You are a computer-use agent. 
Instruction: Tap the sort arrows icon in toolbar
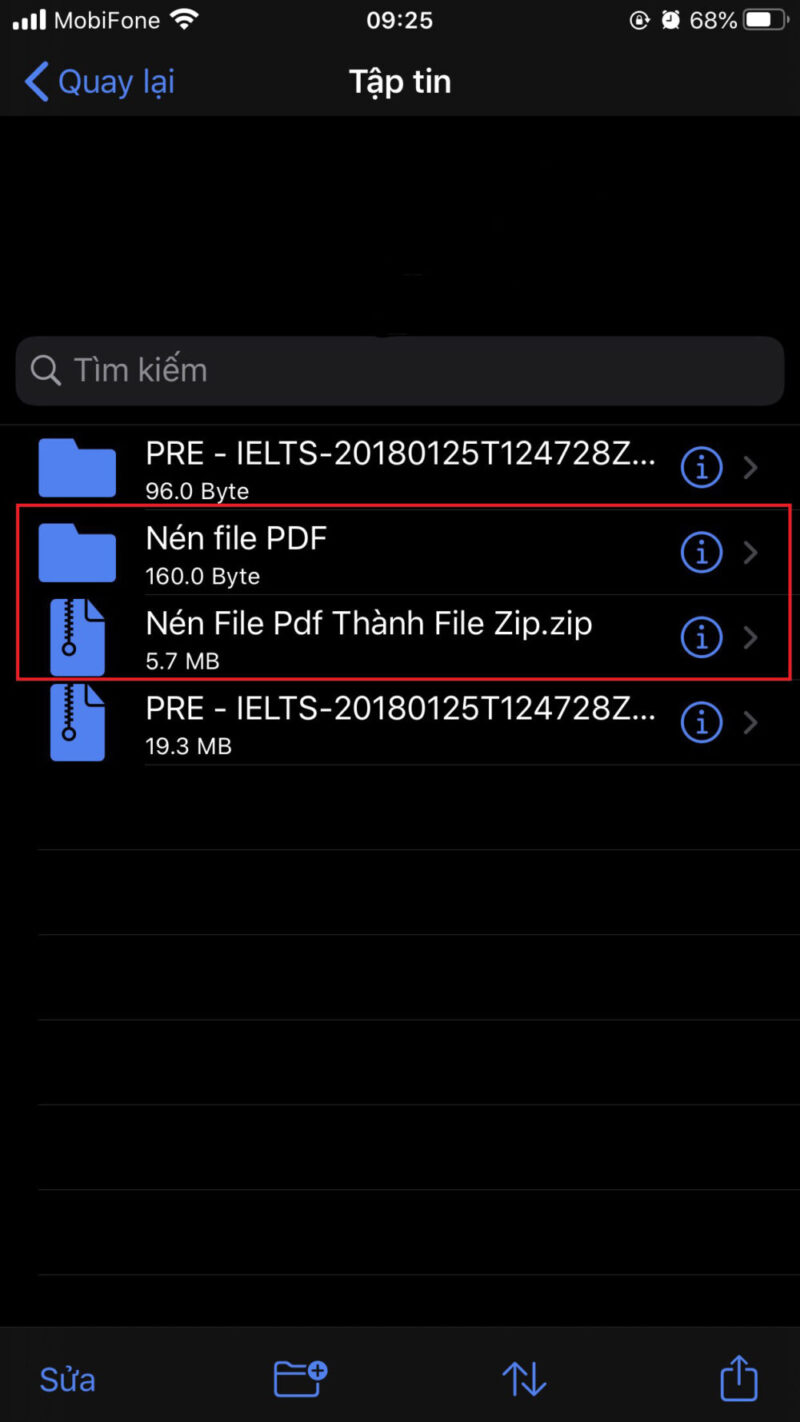click(524, 1378)
